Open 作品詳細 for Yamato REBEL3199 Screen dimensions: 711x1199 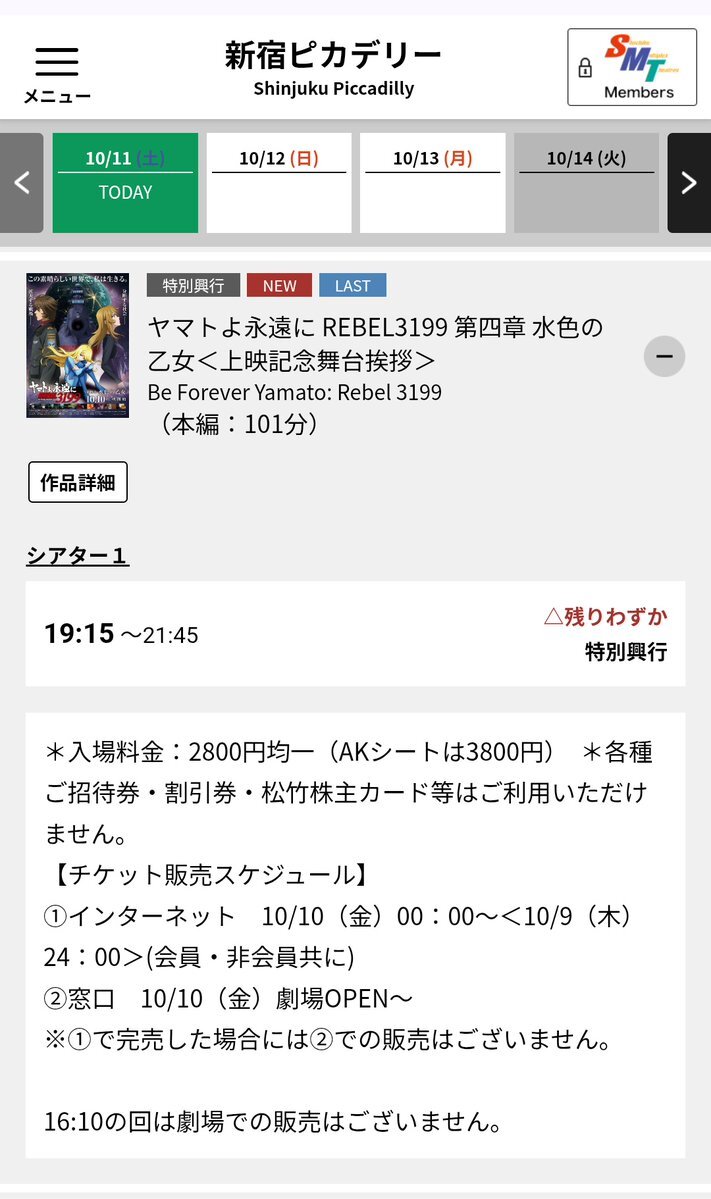point(78,483)
